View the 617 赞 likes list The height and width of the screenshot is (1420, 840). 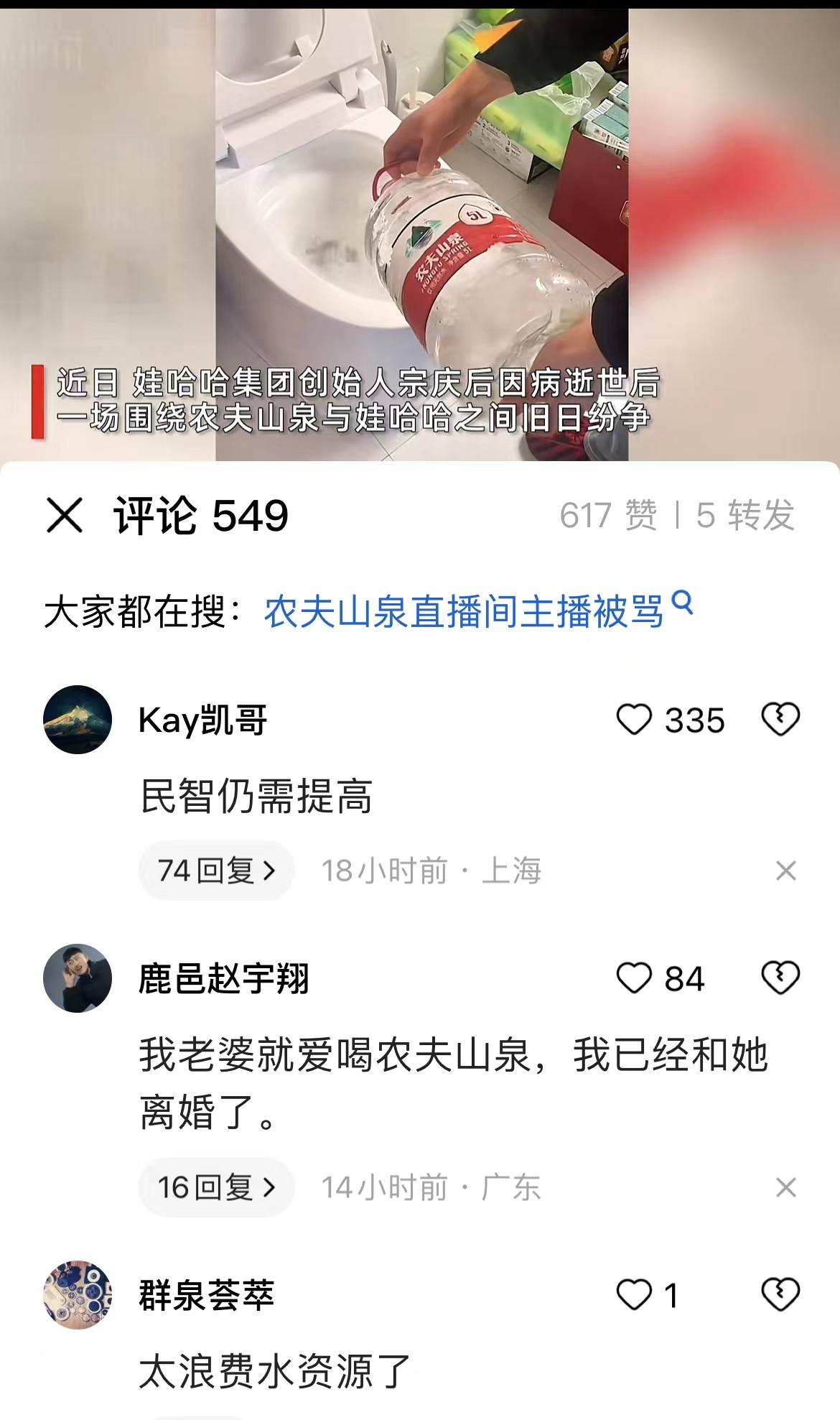click(x=608, y=516)
